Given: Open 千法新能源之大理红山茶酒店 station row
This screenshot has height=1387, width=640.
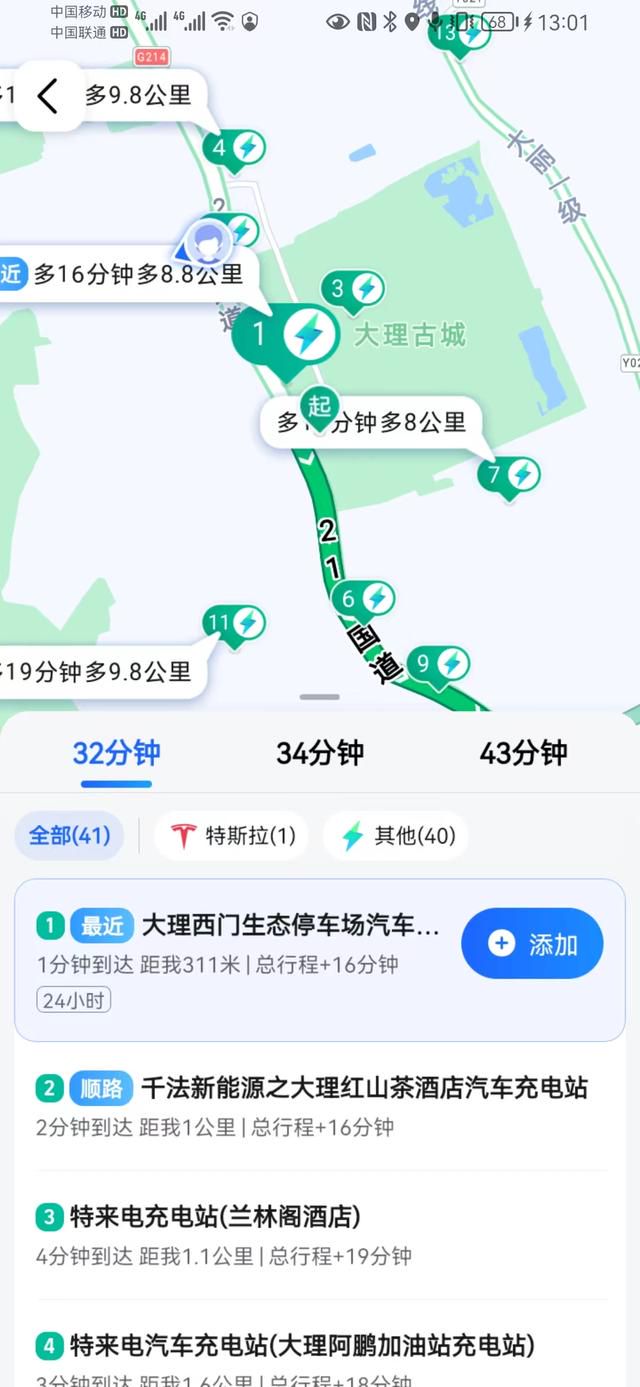Looking at the screenshot, I should tap(320, 1106).
